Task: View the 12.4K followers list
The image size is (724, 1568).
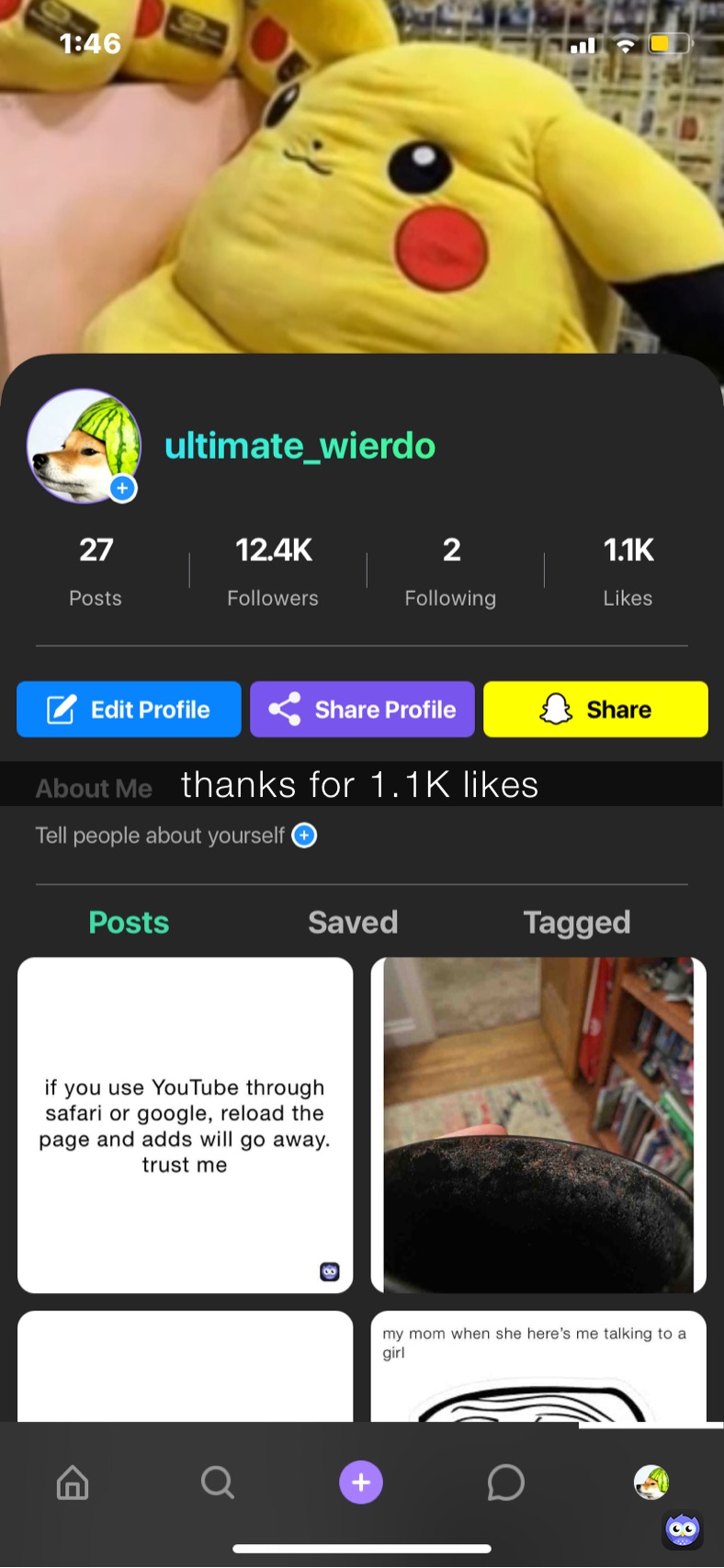Action: tap(273, 572)
